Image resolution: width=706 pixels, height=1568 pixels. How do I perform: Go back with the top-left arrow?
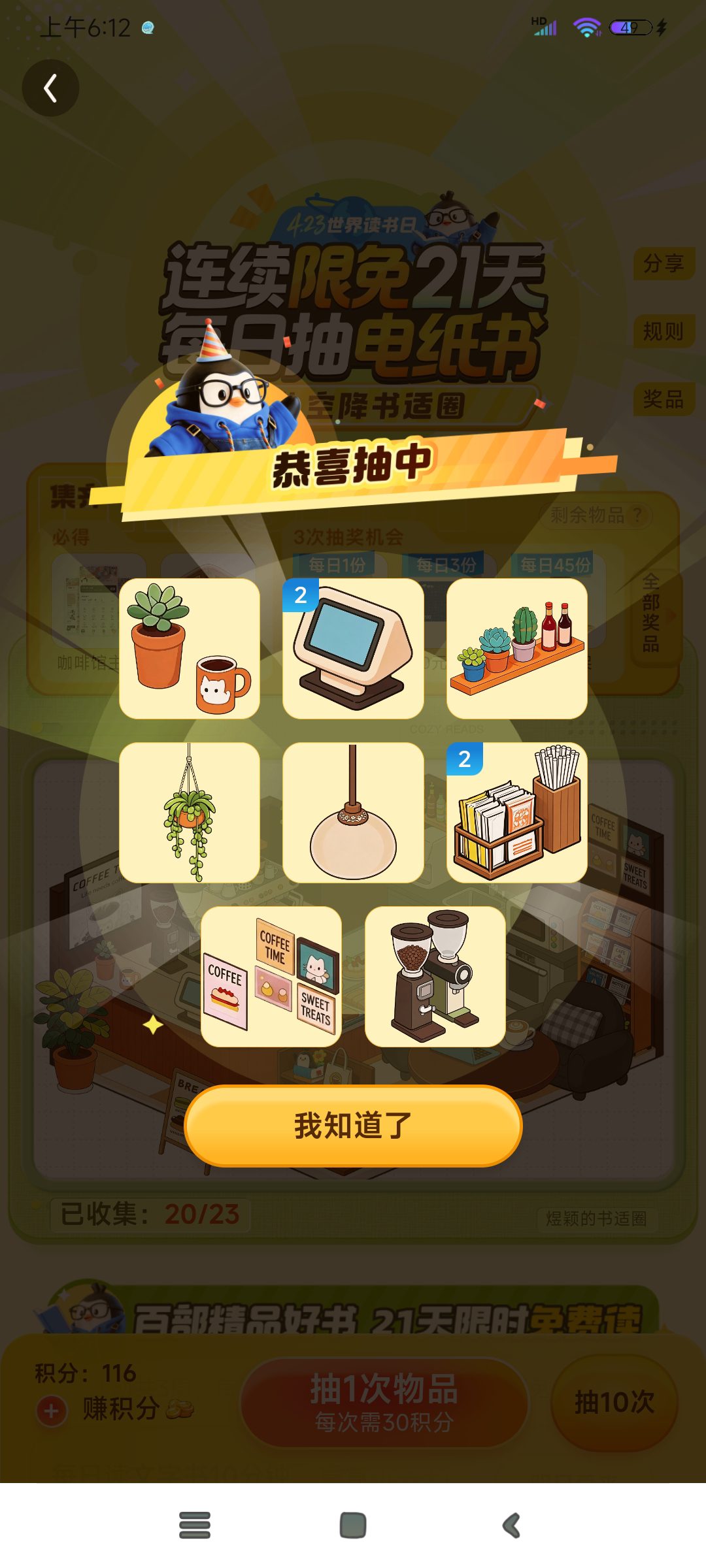click(x=50, y=88)
